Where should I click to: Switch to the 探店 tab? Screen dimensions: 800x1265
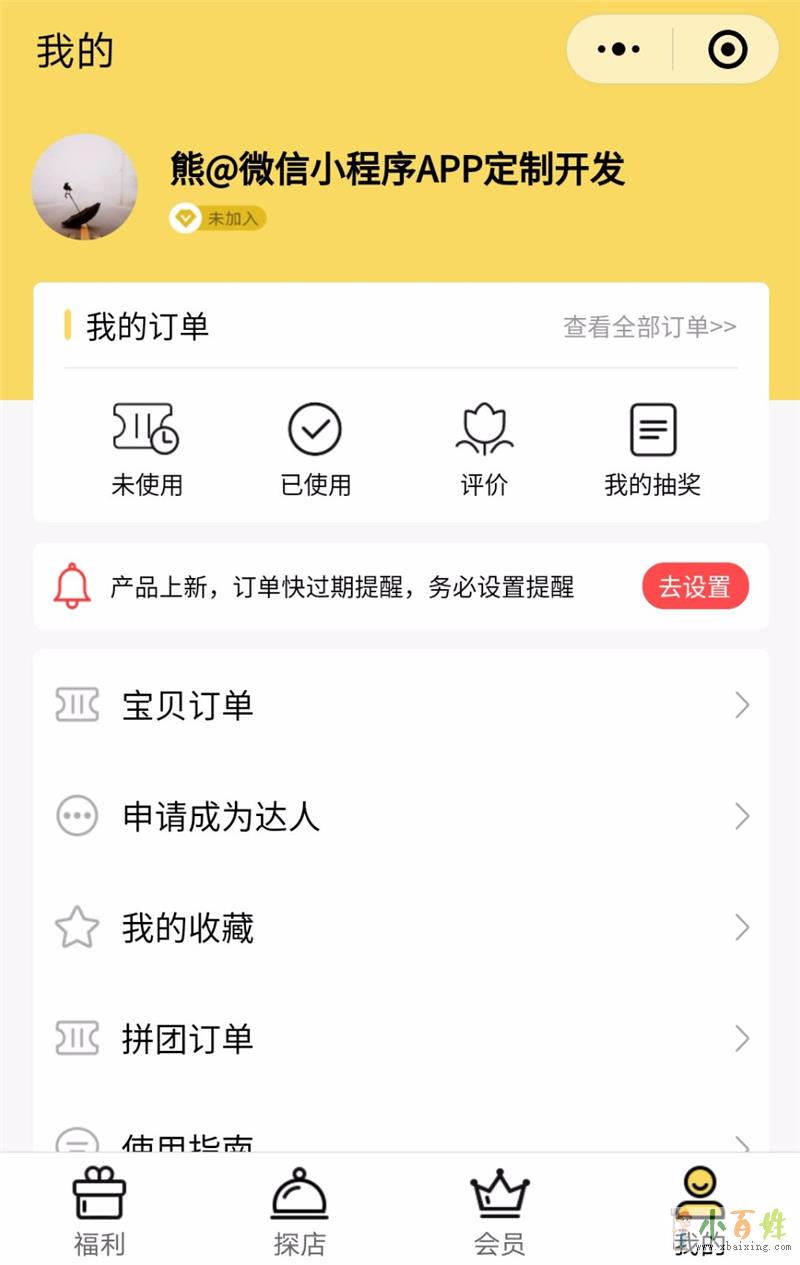(299, 1212)
